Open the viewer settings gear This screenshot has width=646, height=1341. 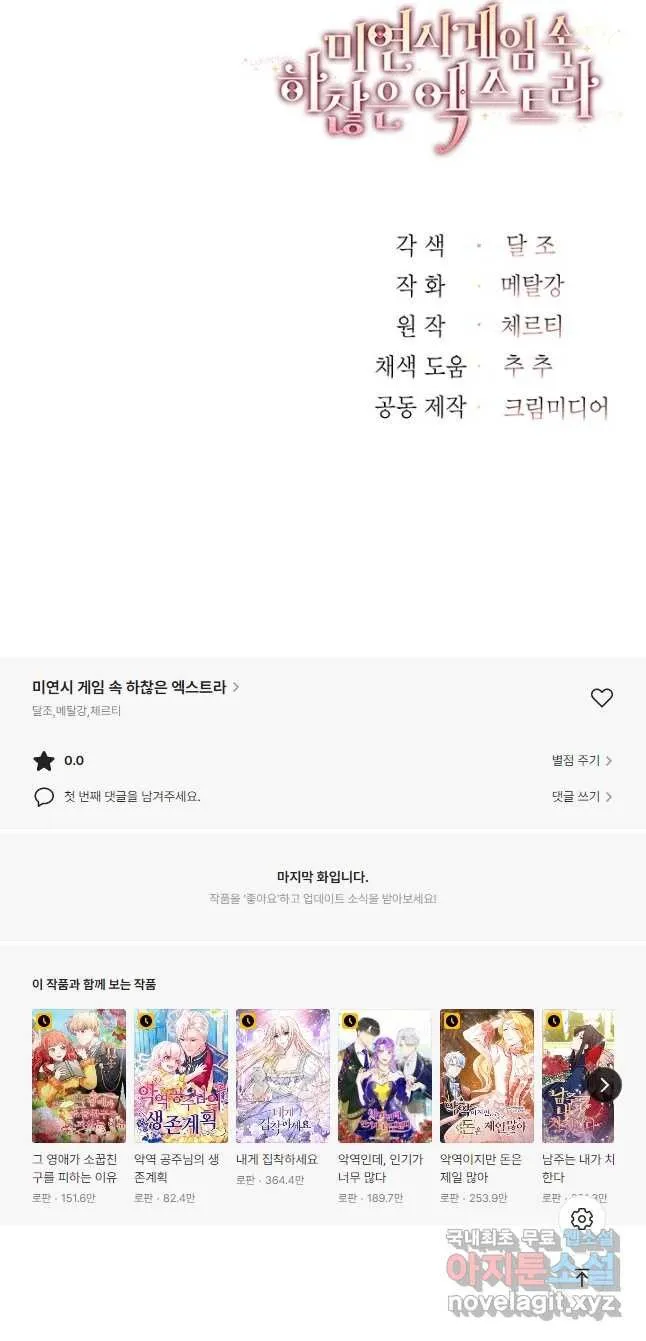coord(582,1218)
